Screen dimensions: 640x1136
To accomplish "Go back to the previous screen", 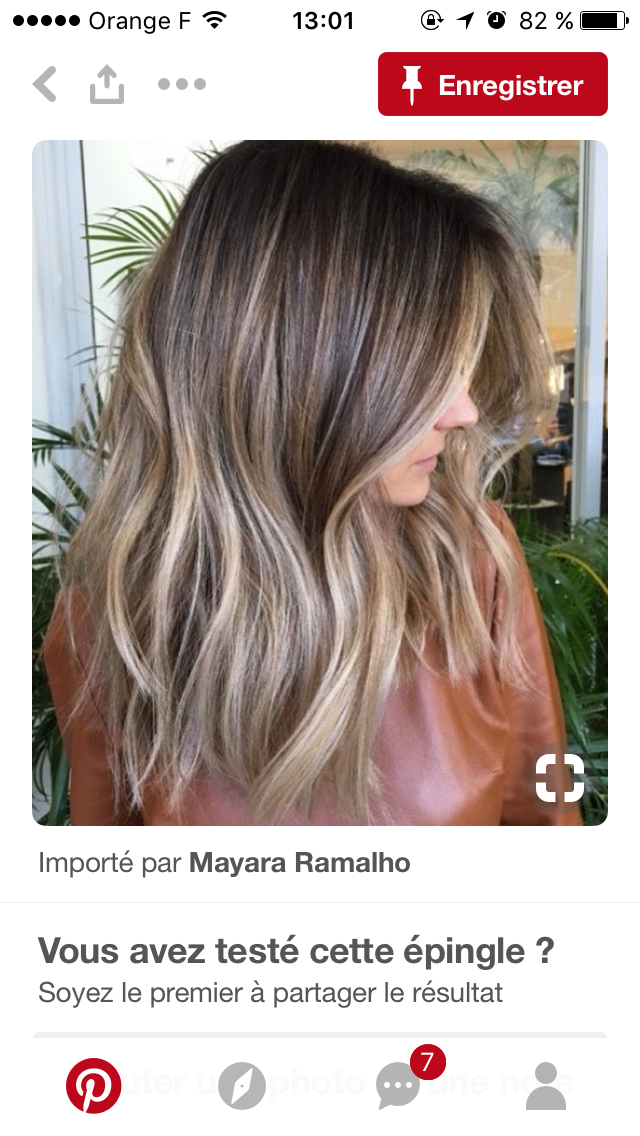I will [45, 85].
